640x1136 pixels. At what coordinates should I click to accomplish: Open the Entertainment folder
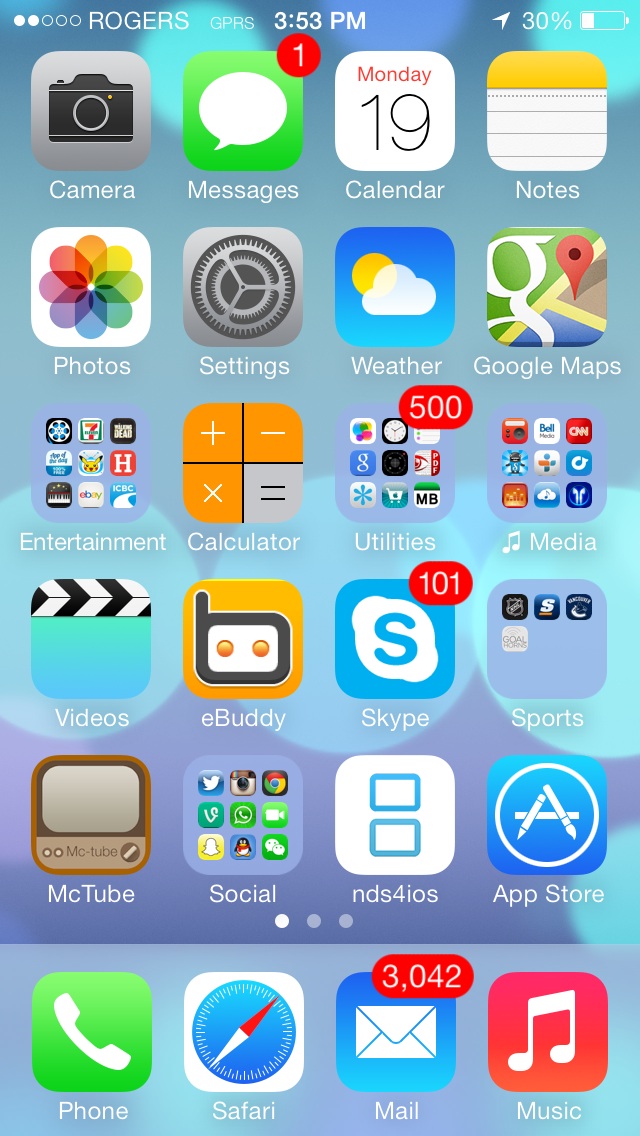pos(91,463)
